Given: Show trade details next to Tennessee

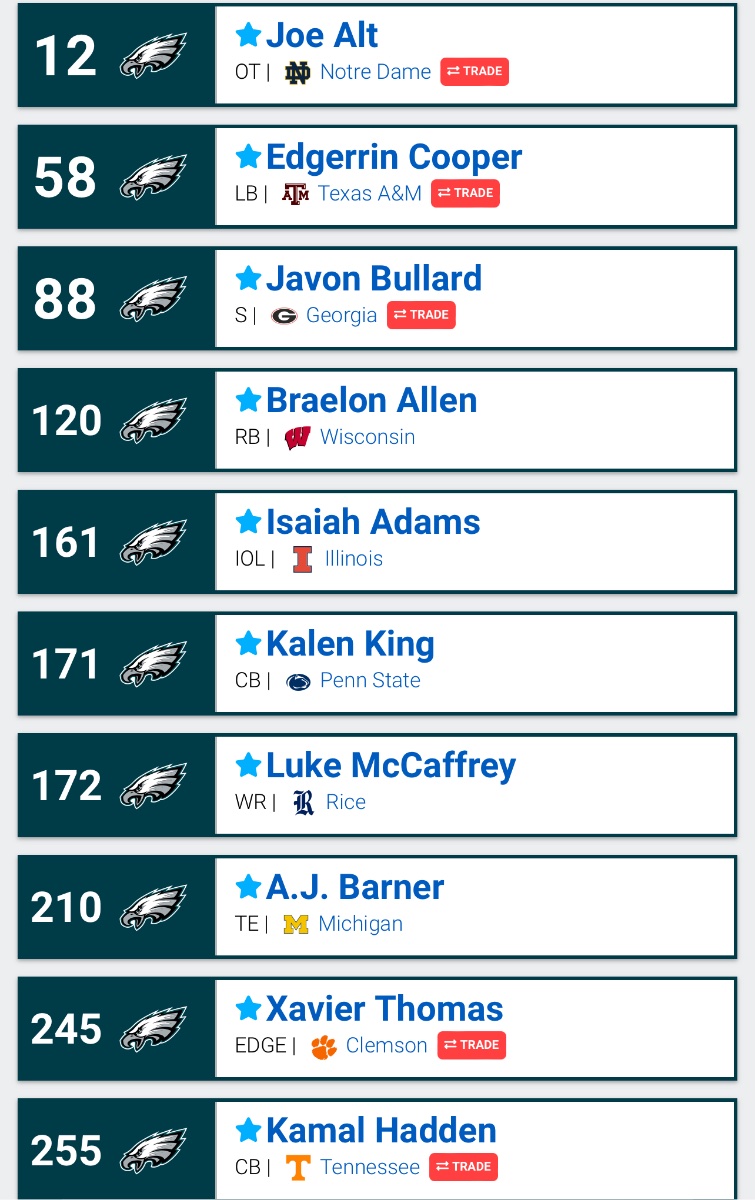Looking at the screenshot, I should (x=463, y=1167).
